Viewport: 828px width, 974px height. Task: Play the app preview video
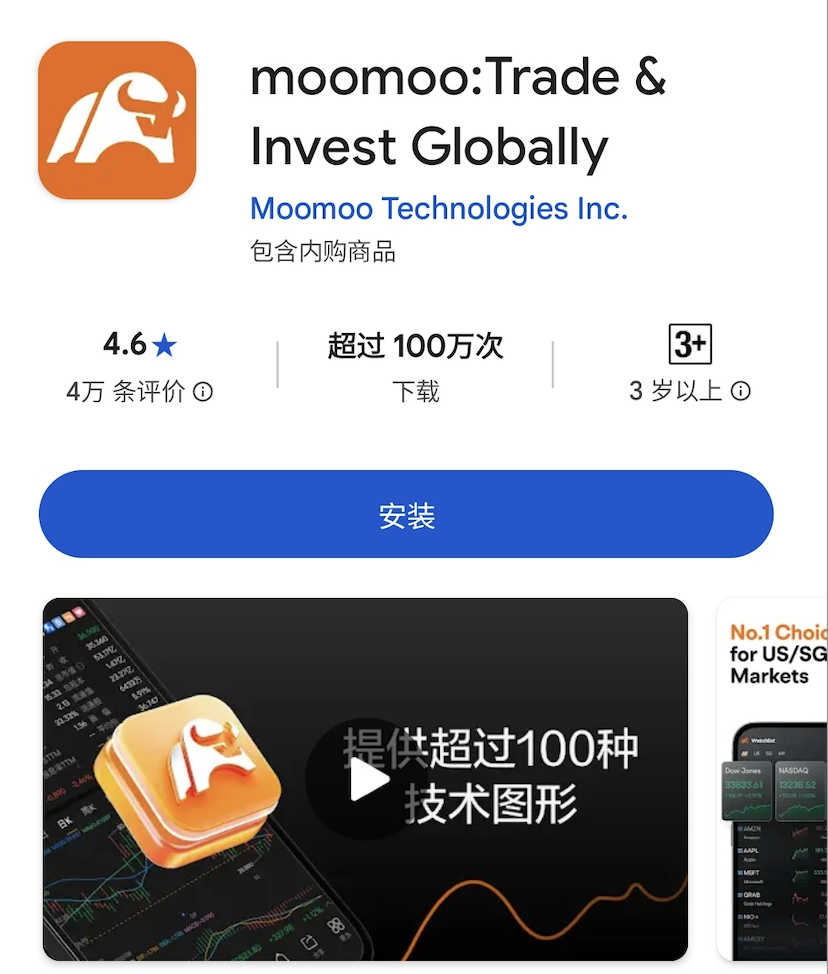[366, 780]
